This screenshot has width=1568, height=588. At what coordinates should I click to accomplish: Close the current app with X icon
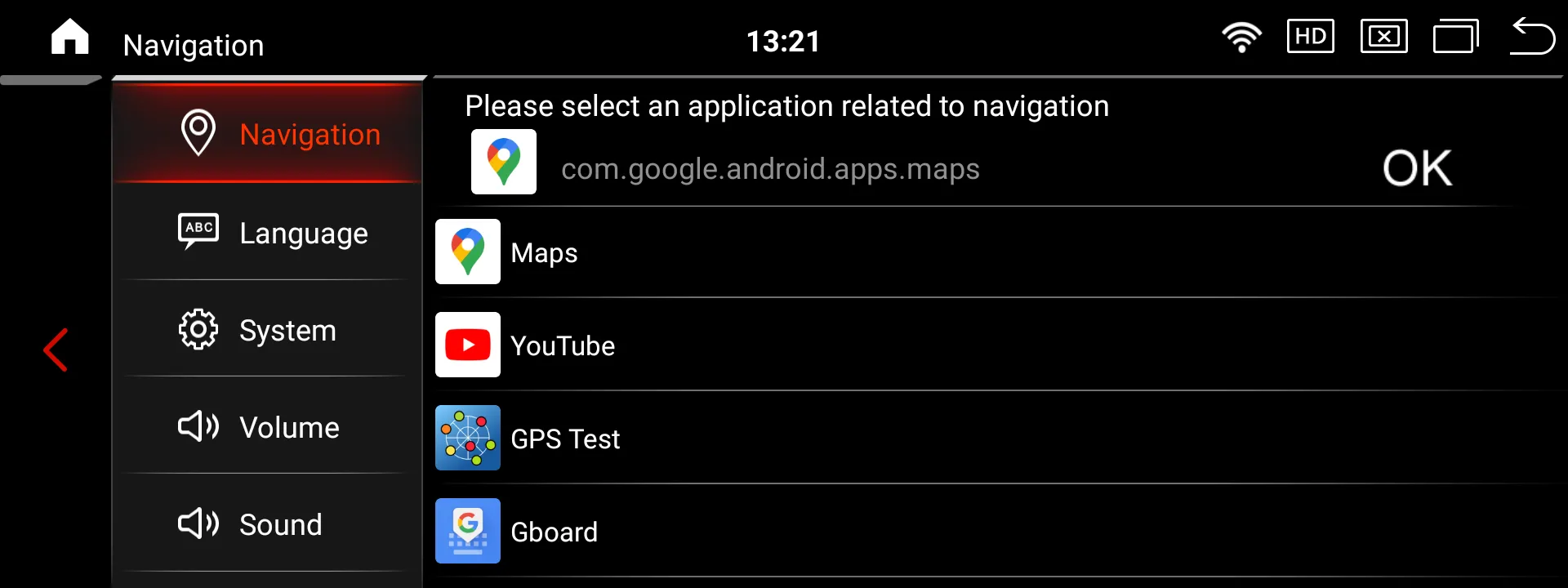[x=1383, y=37]
